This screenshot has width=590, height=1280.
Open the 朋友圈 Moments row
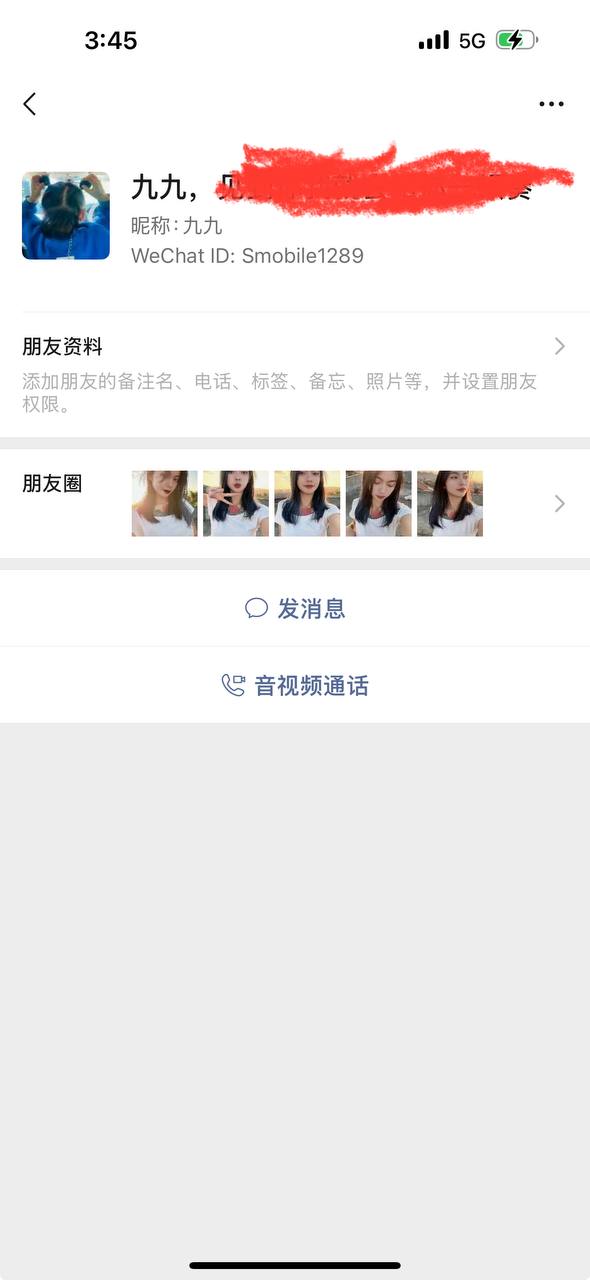[295, 504]
